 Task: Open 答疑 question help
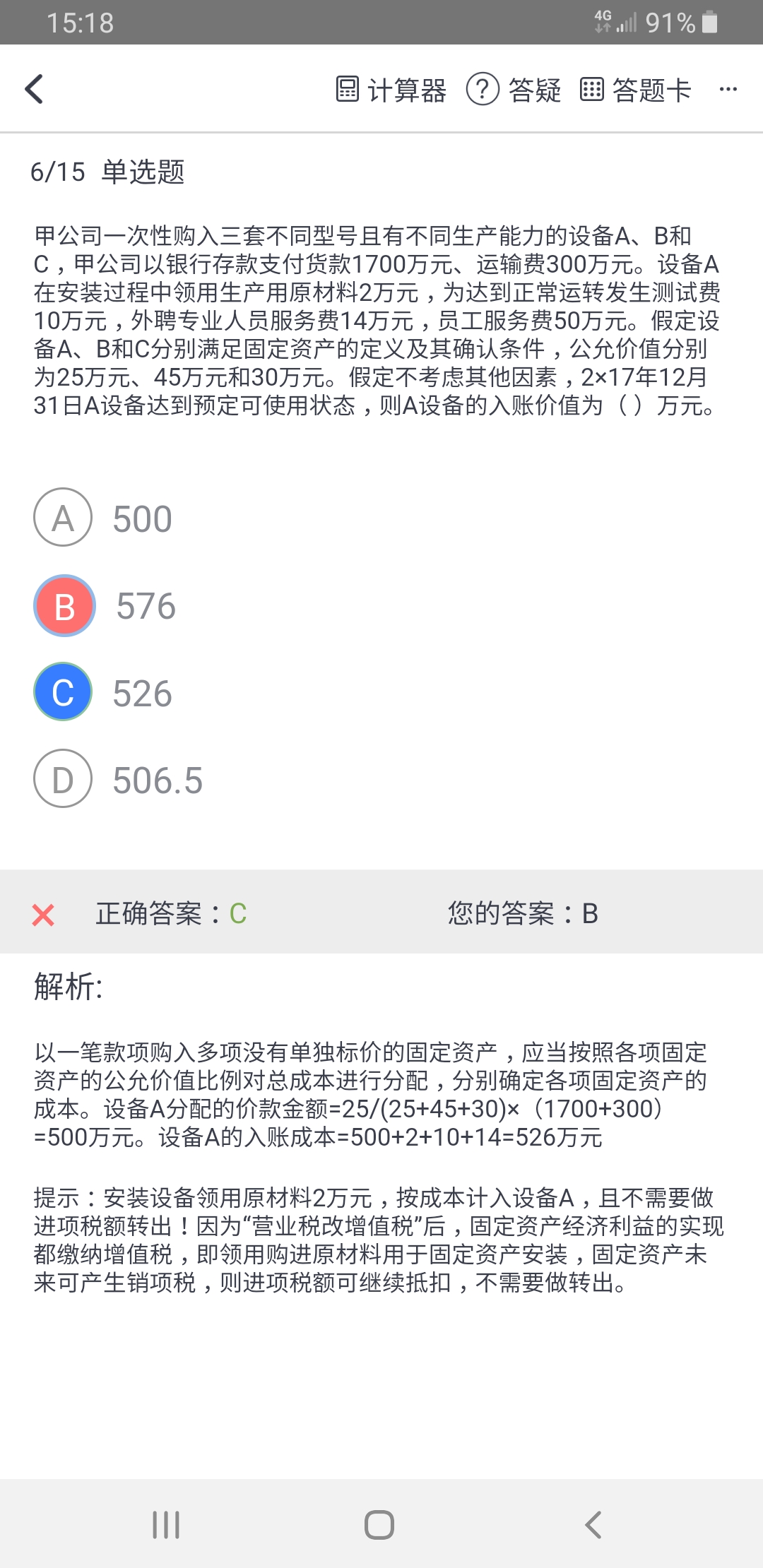click(x=514, y=90)
